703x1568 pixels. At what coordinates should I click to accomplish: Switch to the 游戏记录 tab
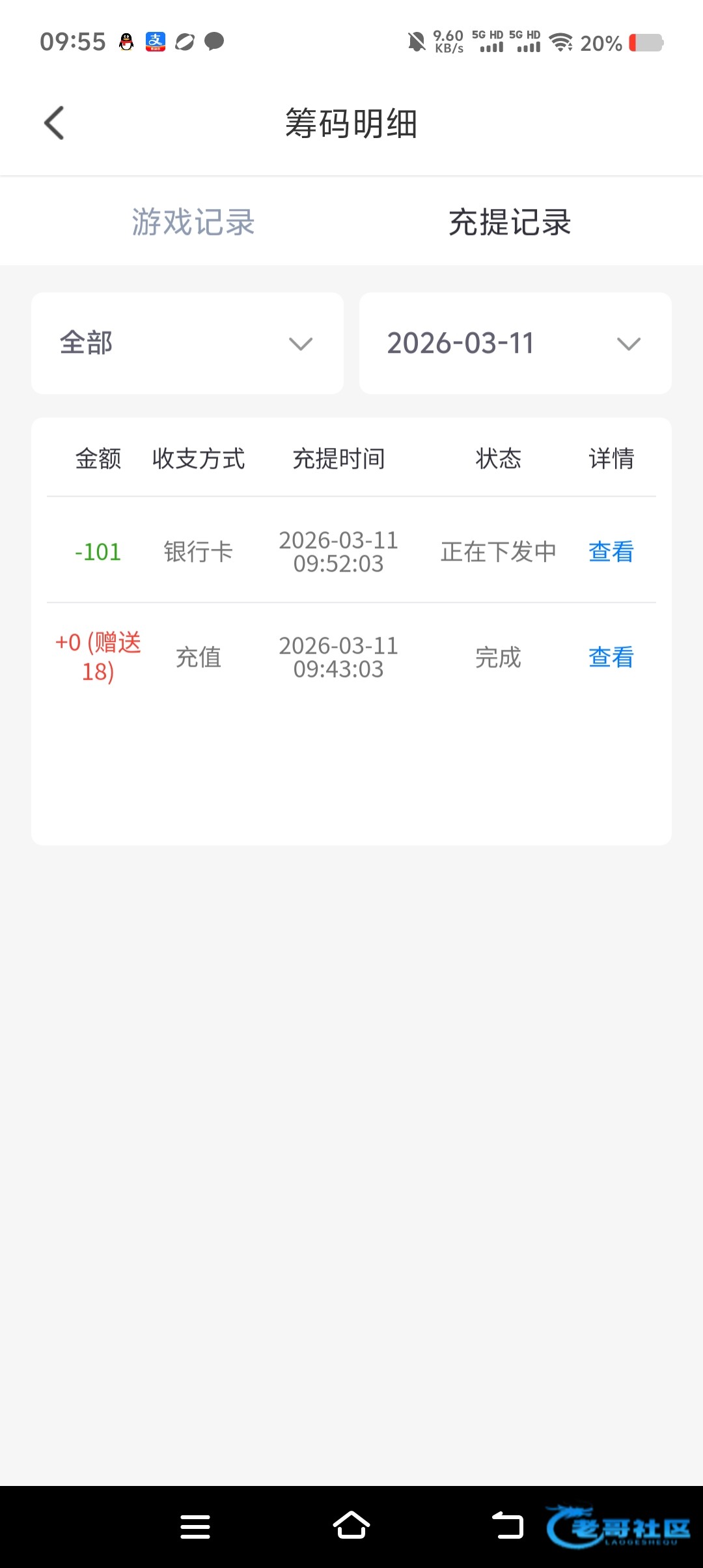(193, 222)
